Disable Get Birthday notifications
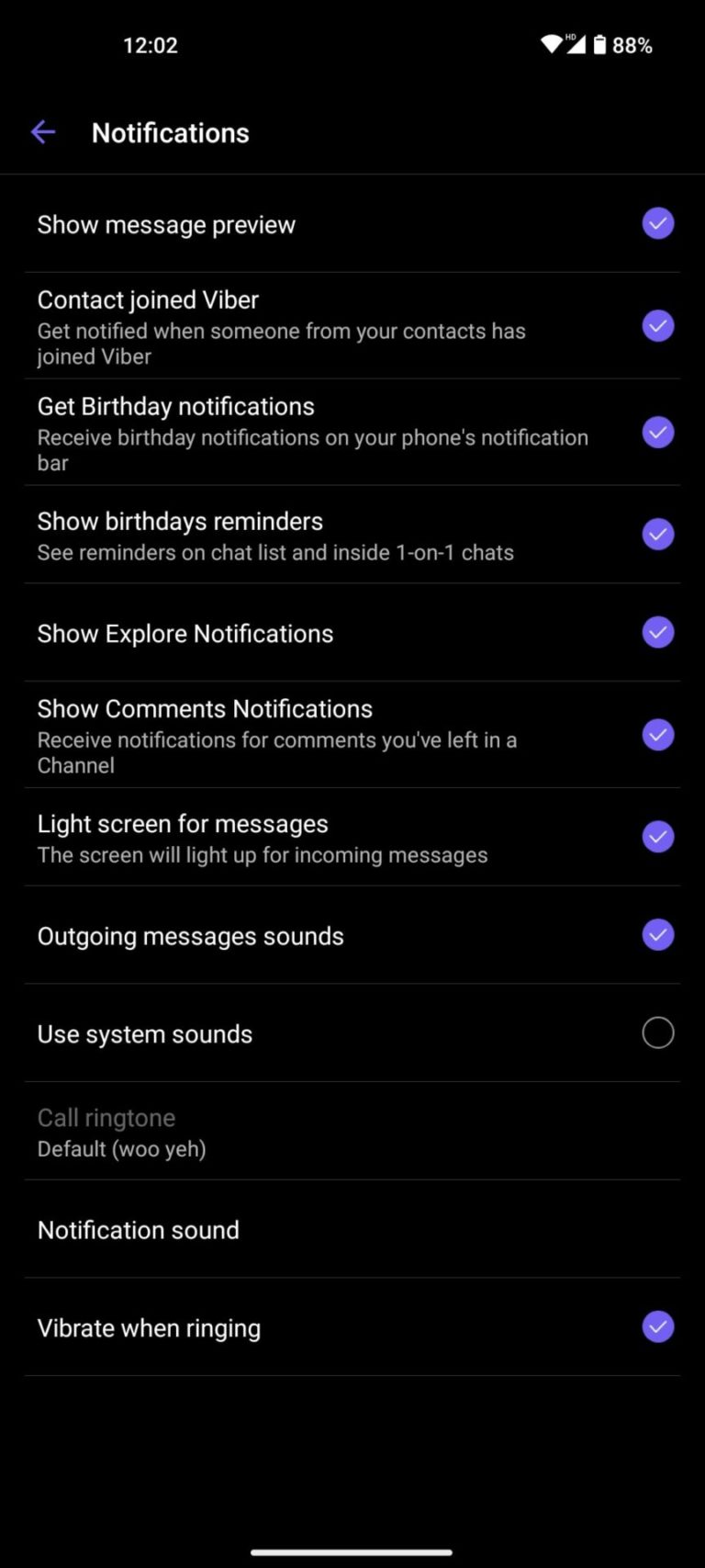 [x=658, y=432]
